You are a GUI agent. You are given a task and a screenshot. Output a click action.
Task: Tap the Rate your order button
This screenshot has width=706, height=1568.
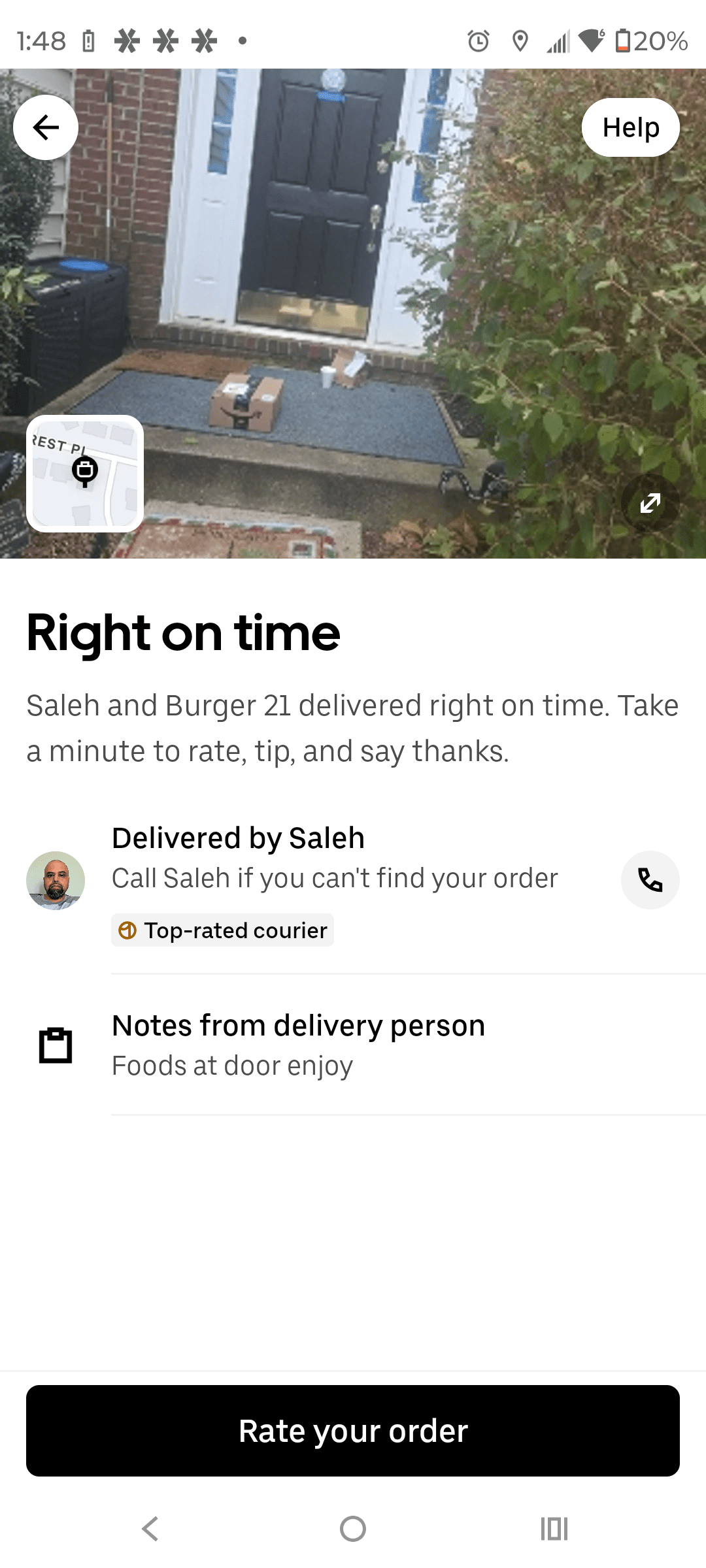point(353,1431)
